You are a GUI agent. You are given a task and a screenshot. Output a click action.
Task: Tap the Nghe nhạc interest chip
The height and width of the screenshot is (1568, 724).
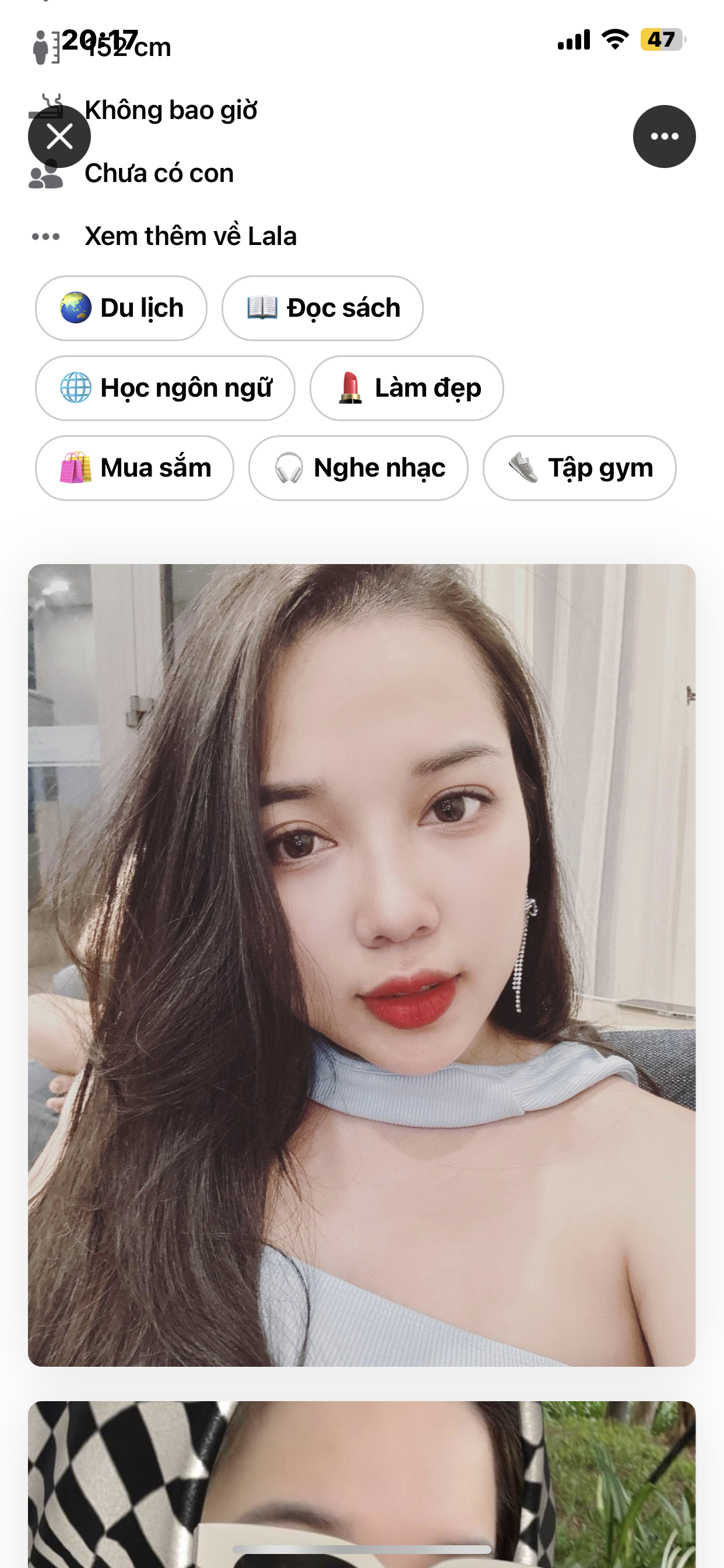coord(359,467)
